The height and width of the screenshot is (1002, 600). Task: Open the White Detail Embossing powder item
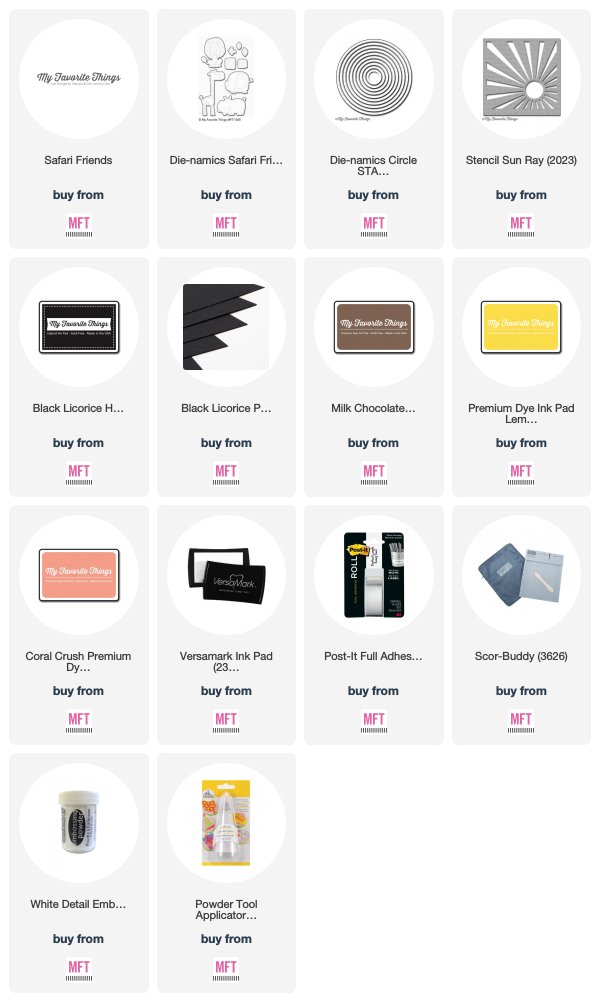click(x=79, y=904)
